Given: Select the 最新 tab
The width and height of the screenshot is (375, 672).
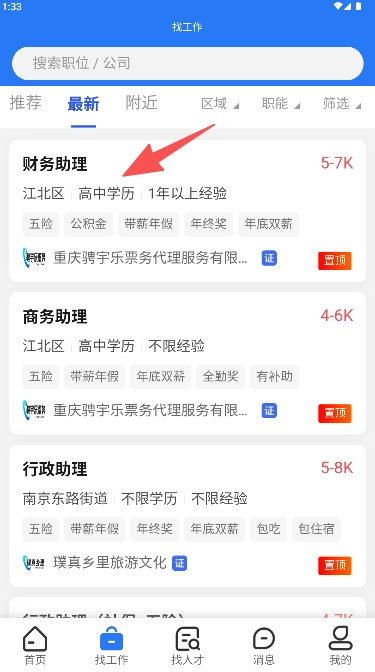Looking at the screenshot, I should point(83,104).
